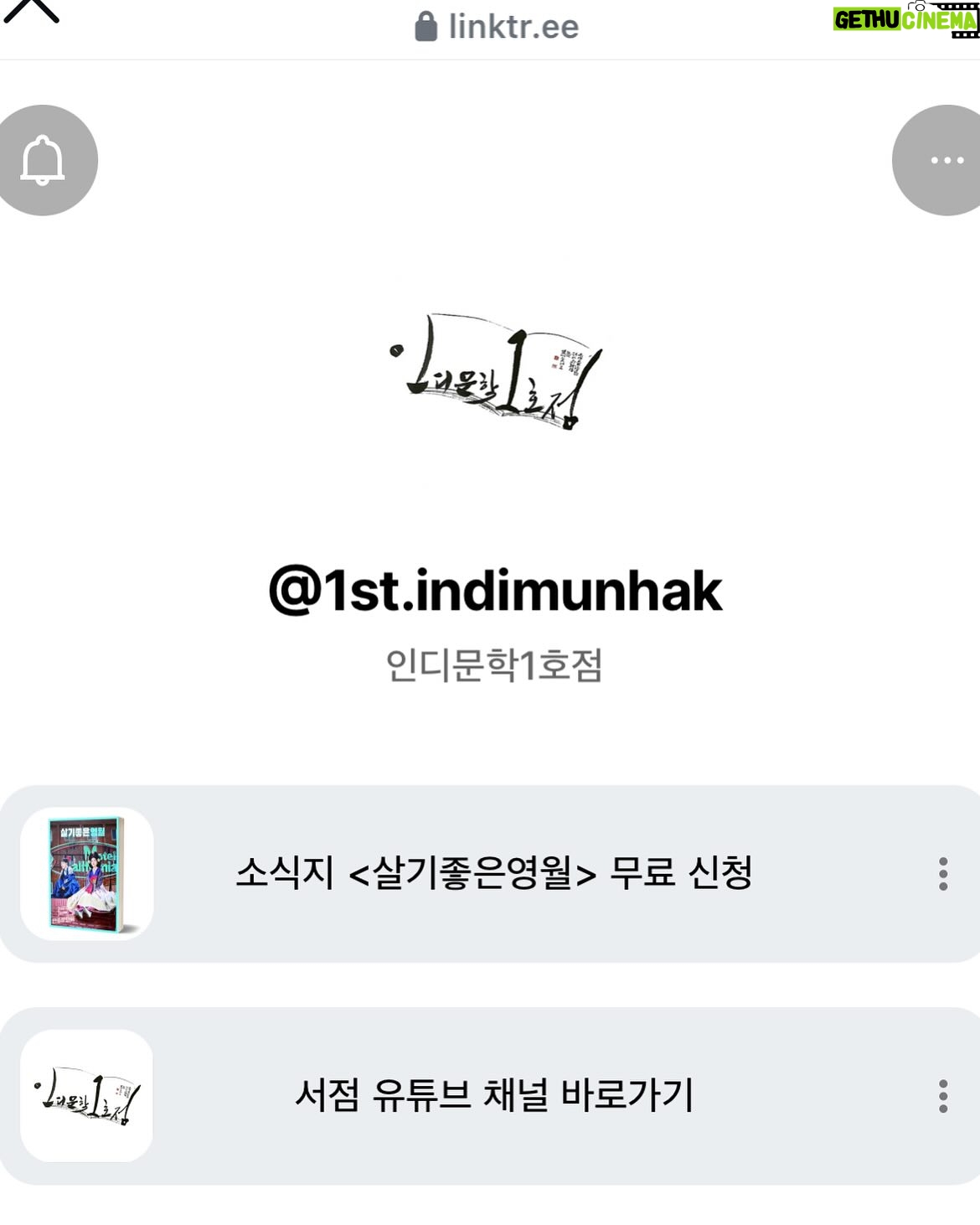Screen dimensions: 980x1225
Task: Open the three-dot share menu at top
Action: click(x=942, y=160)
